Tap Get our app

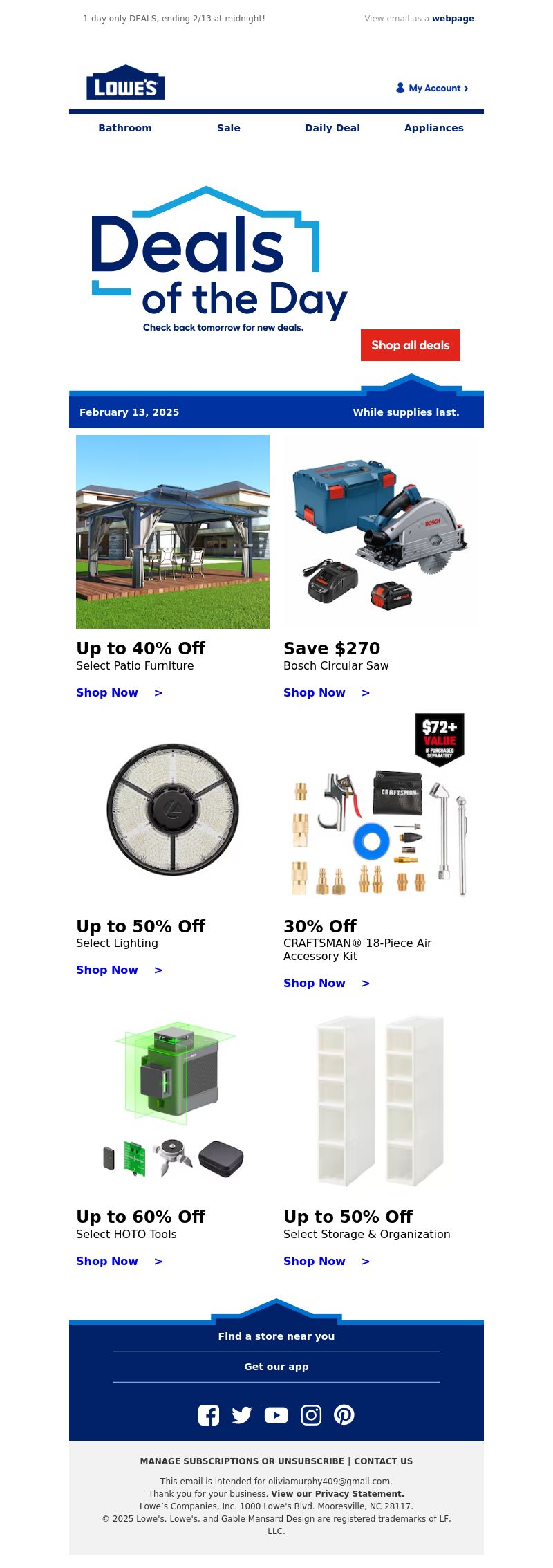point(276,1367)
